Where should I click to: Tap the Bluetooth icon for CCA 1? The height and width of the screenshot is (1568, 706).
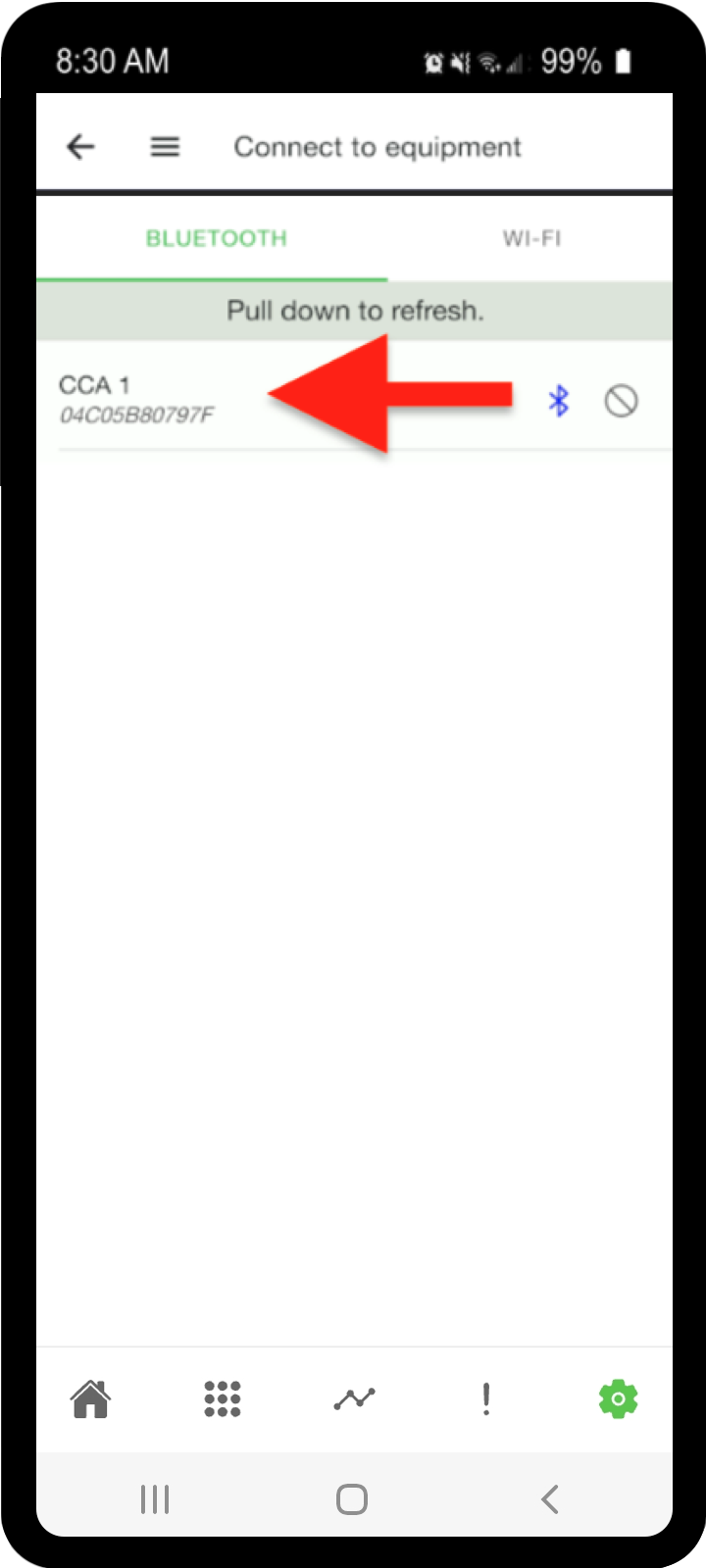[x=558, y=400]
